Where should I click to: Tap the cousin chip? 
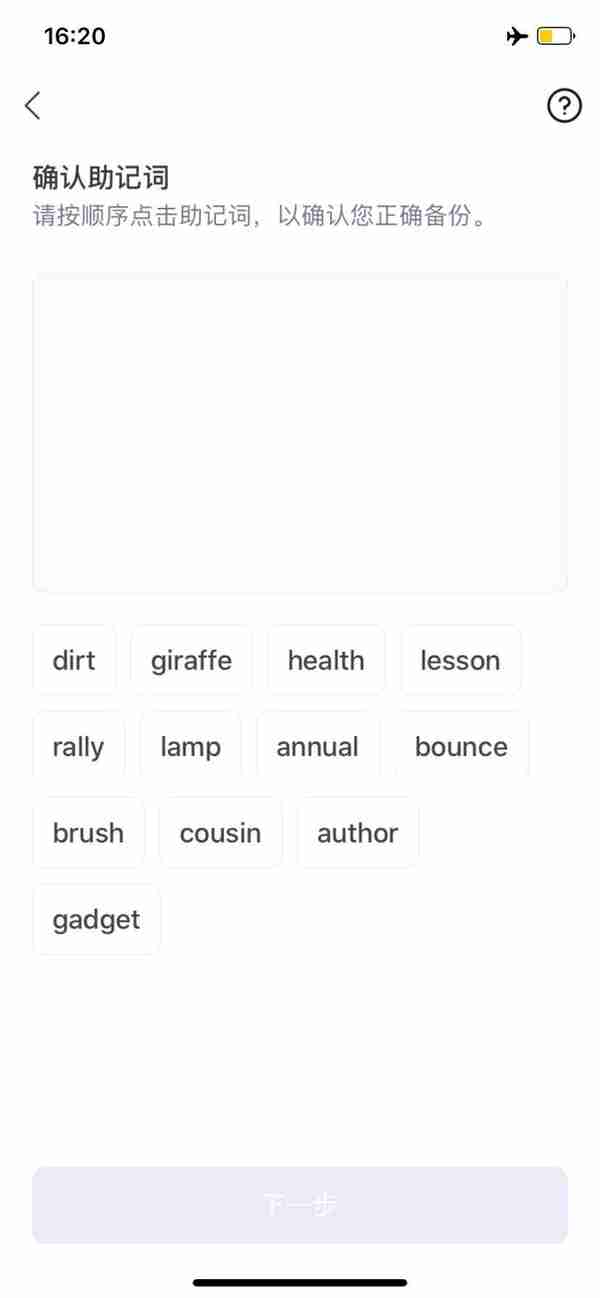[x=220, y=833]
